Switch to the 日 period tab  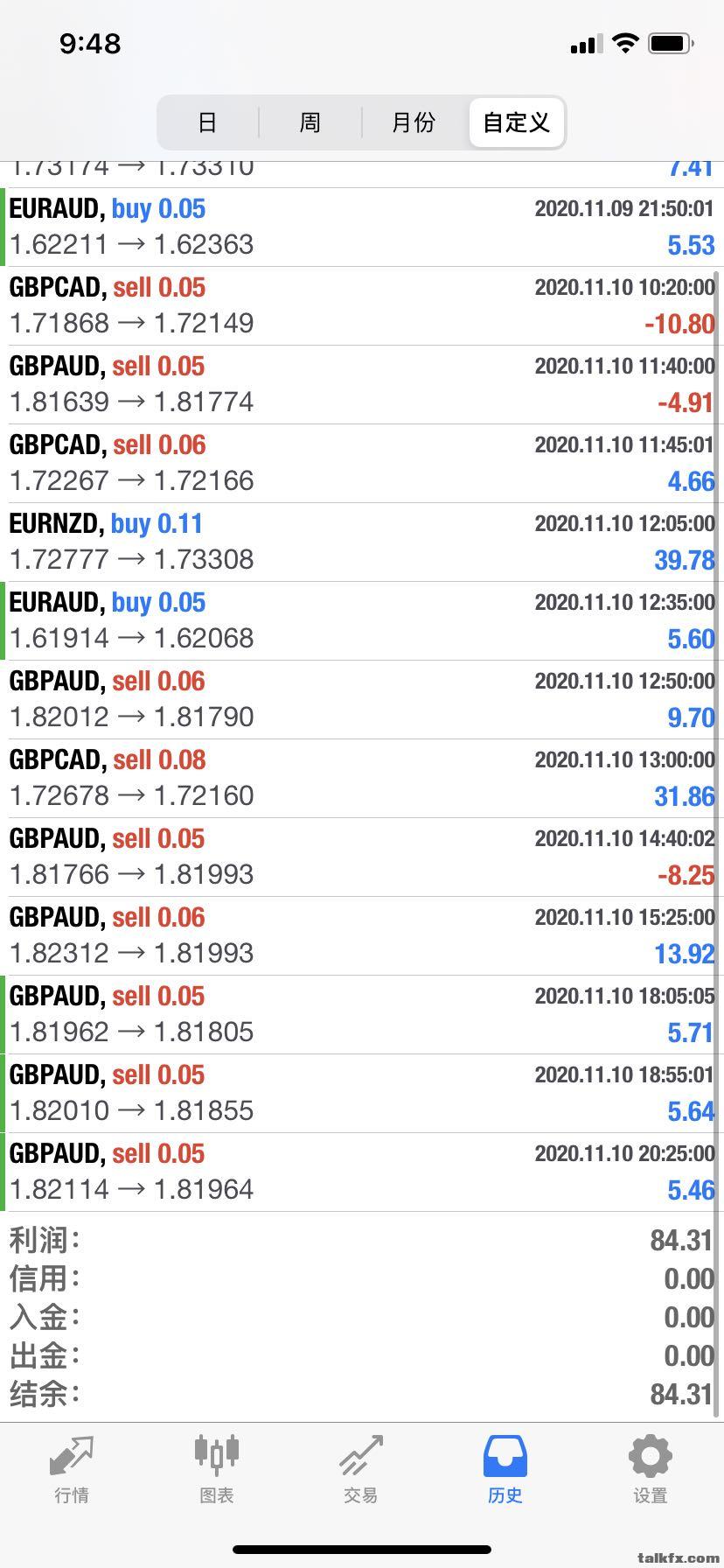[207, 122]
